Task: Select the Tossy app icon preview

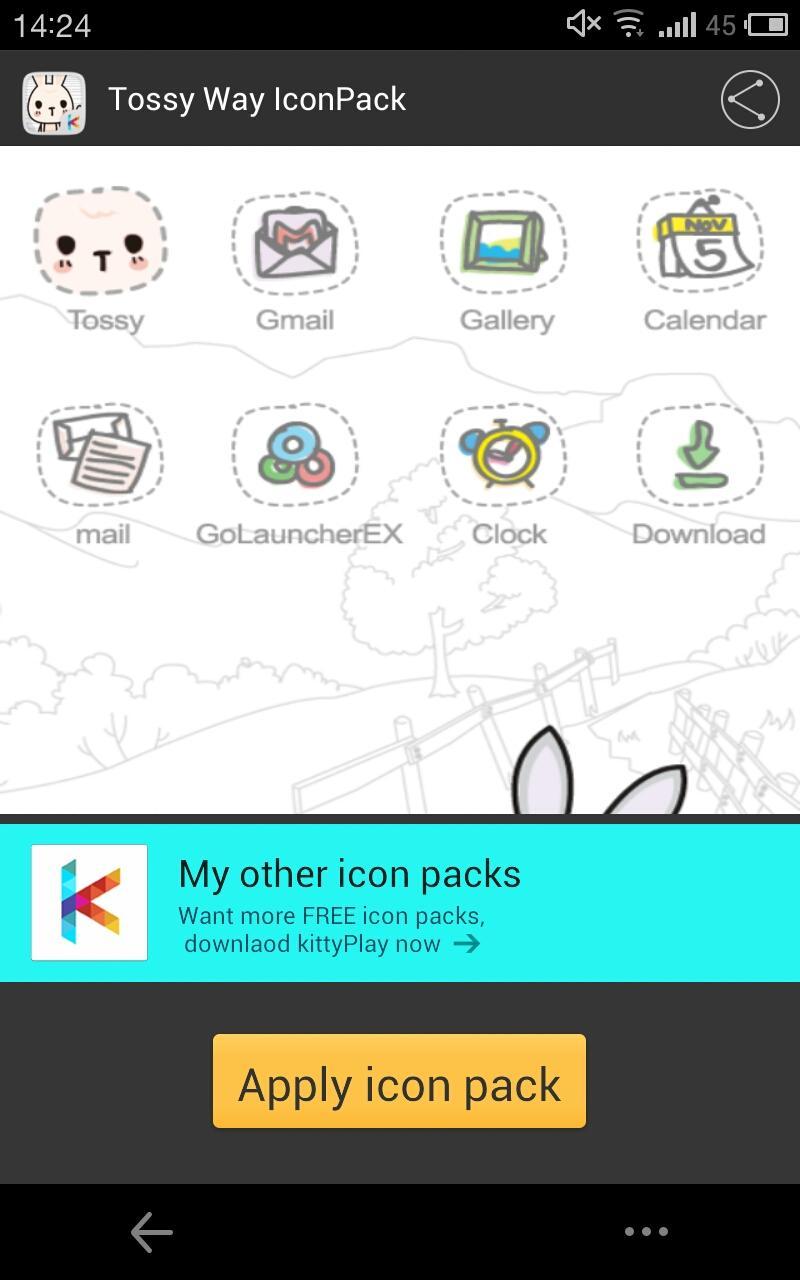Action: (x=100, y=240)
